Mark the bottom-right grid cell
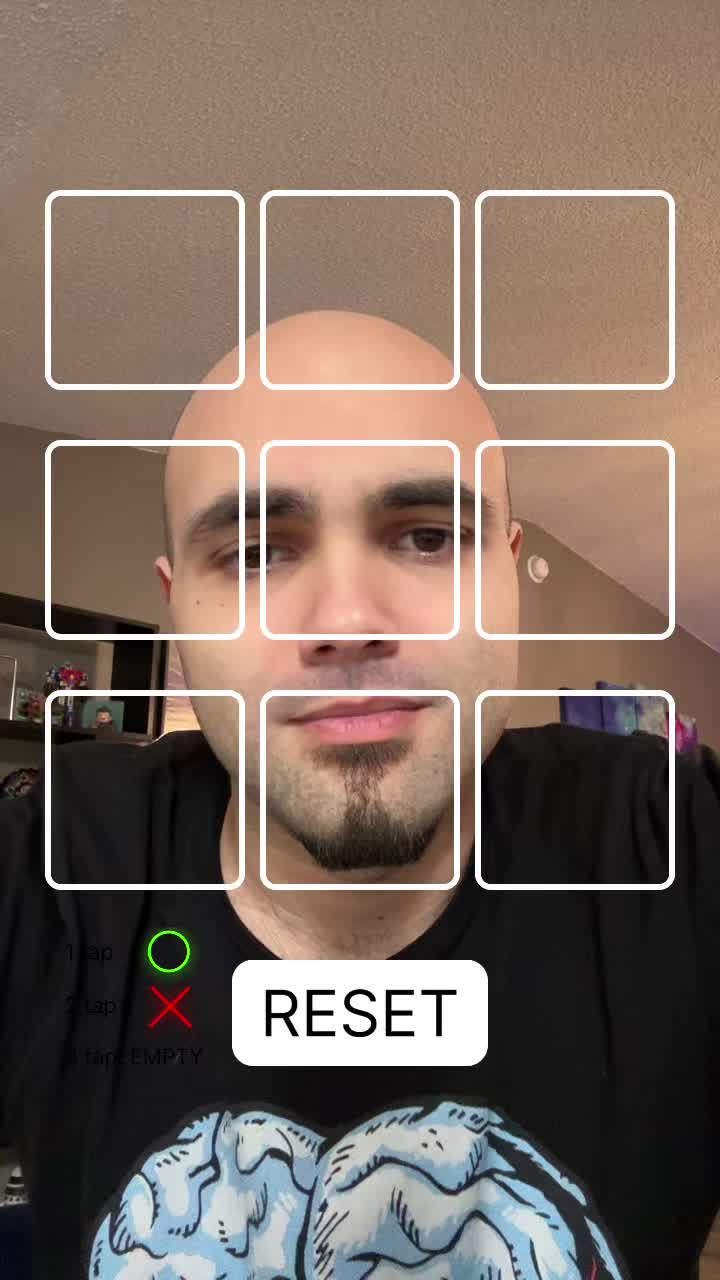 (x=575, y=790)
